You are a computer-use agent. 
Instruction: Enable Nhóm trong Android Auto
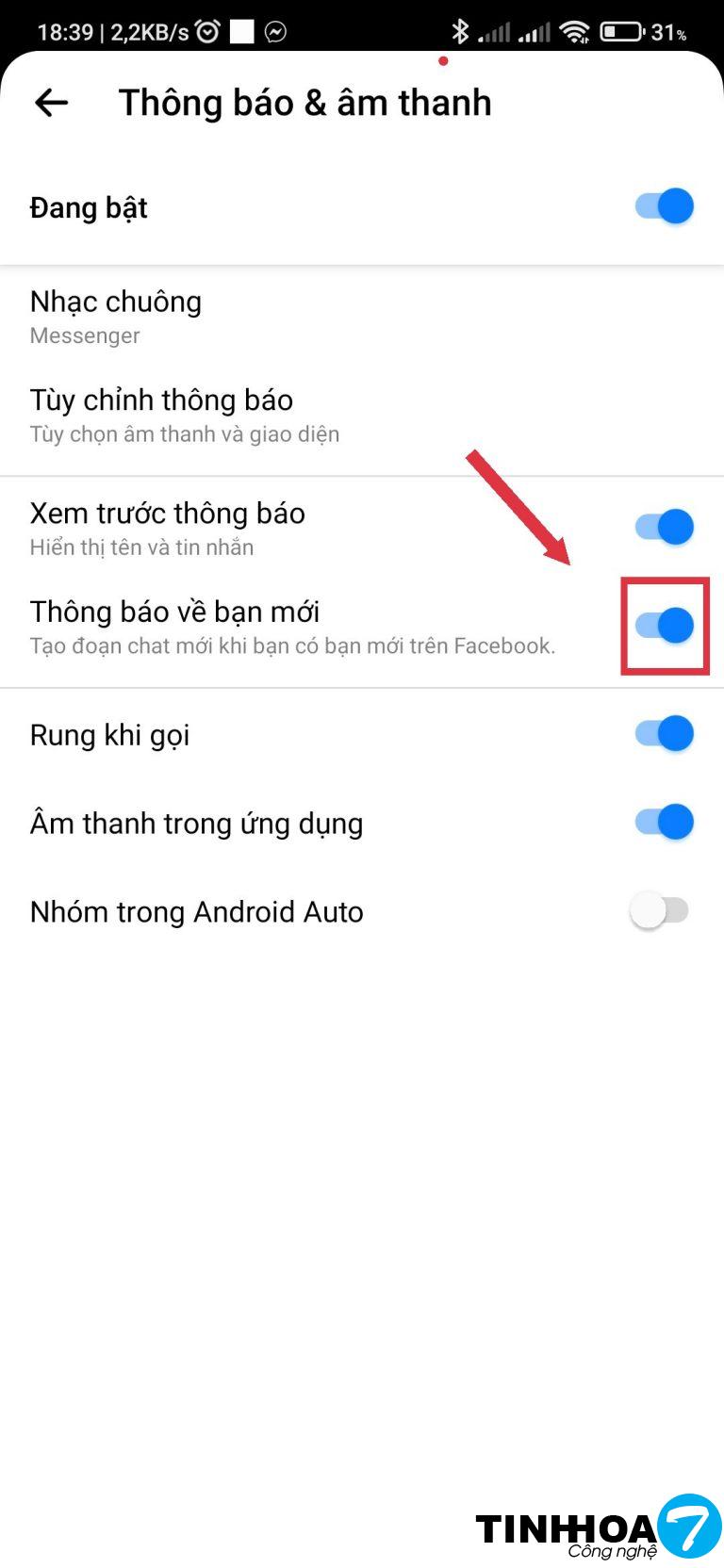(660, 911)
